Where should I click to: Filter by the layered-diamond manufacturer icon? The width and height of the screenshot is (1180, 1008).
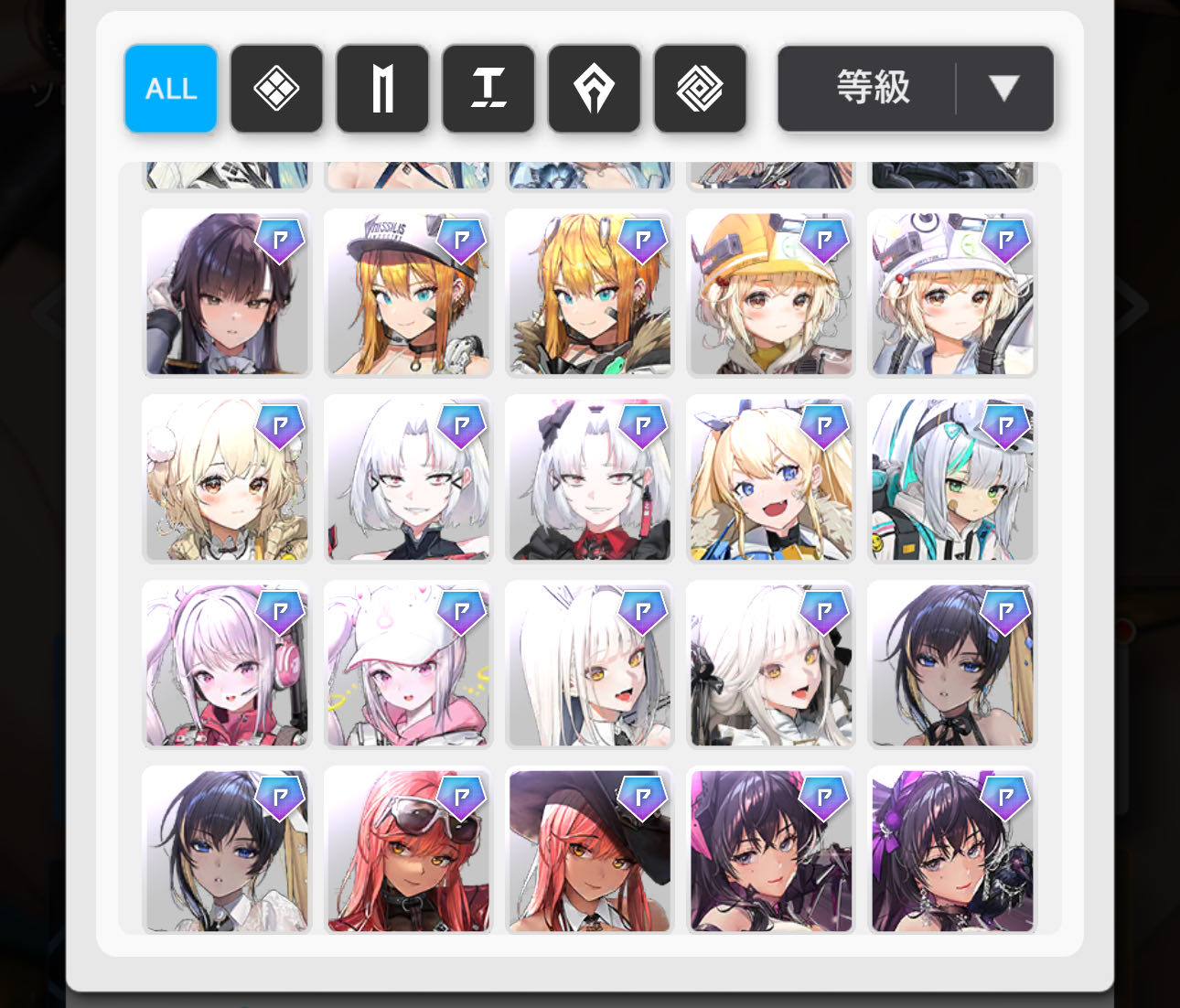(x=700, y=89)
